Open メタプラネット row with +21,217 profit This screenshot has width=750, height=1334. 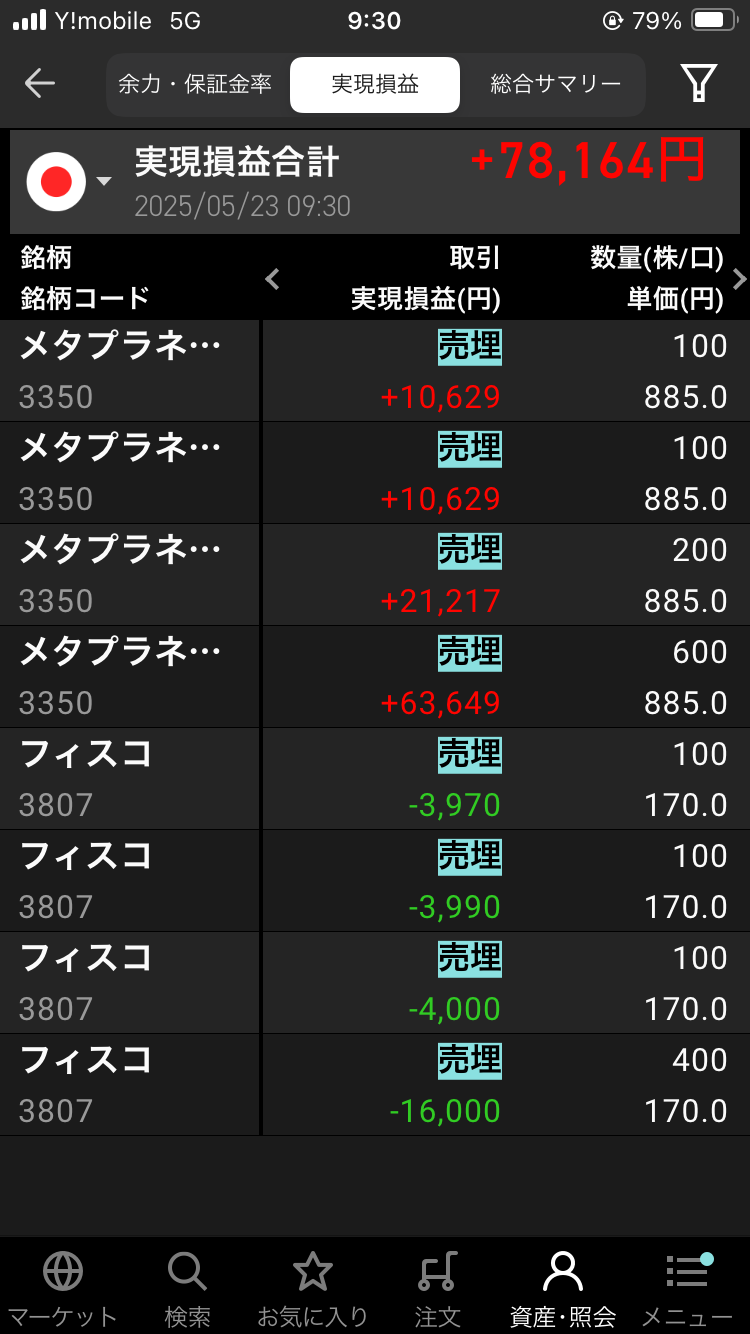375,575
